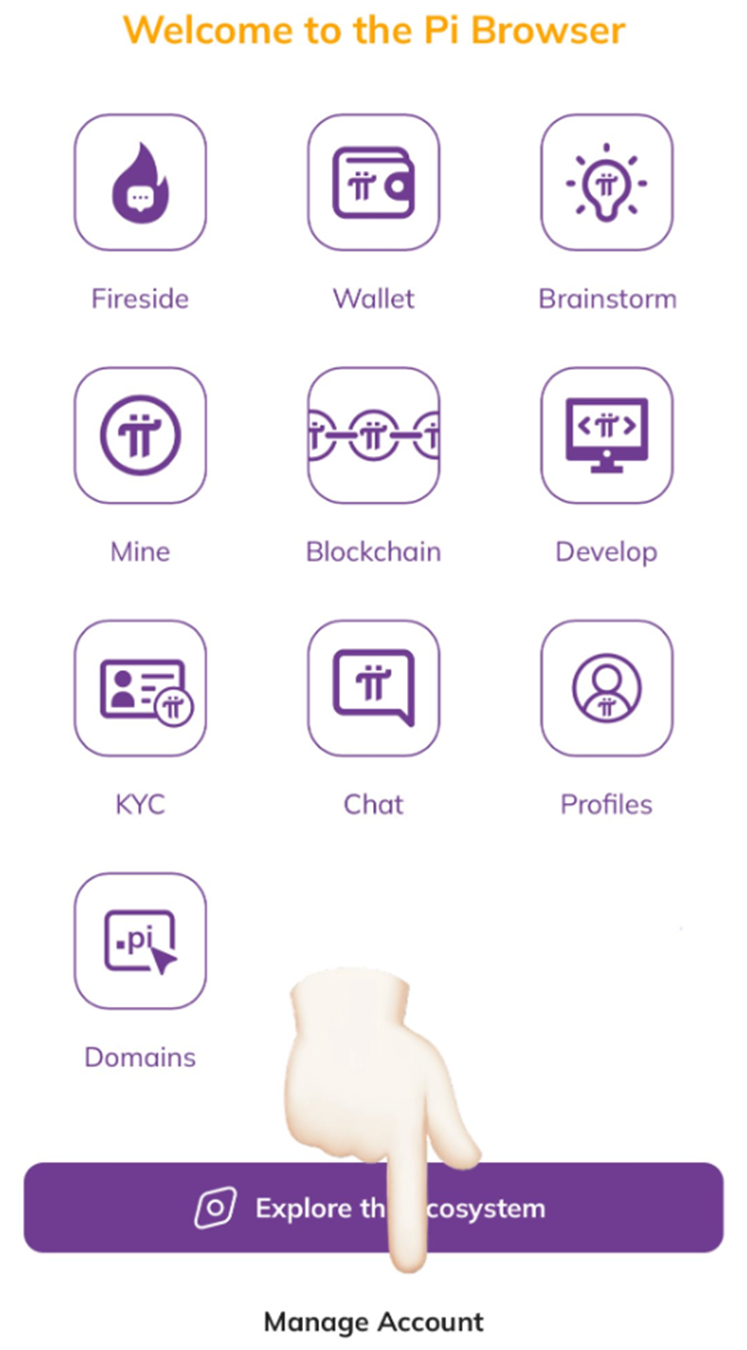Screen dimensions: 747x1350
Task: Launch the Brainstorm tile
Action: [x=606, y=182]
